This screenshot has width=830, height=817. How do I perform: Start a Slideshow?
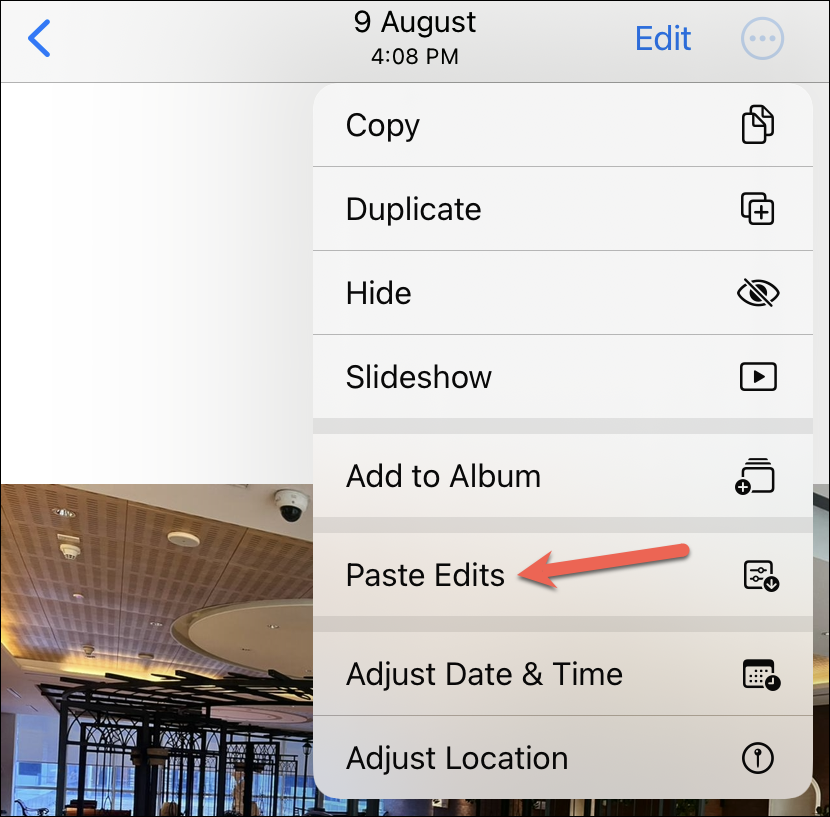562,377
